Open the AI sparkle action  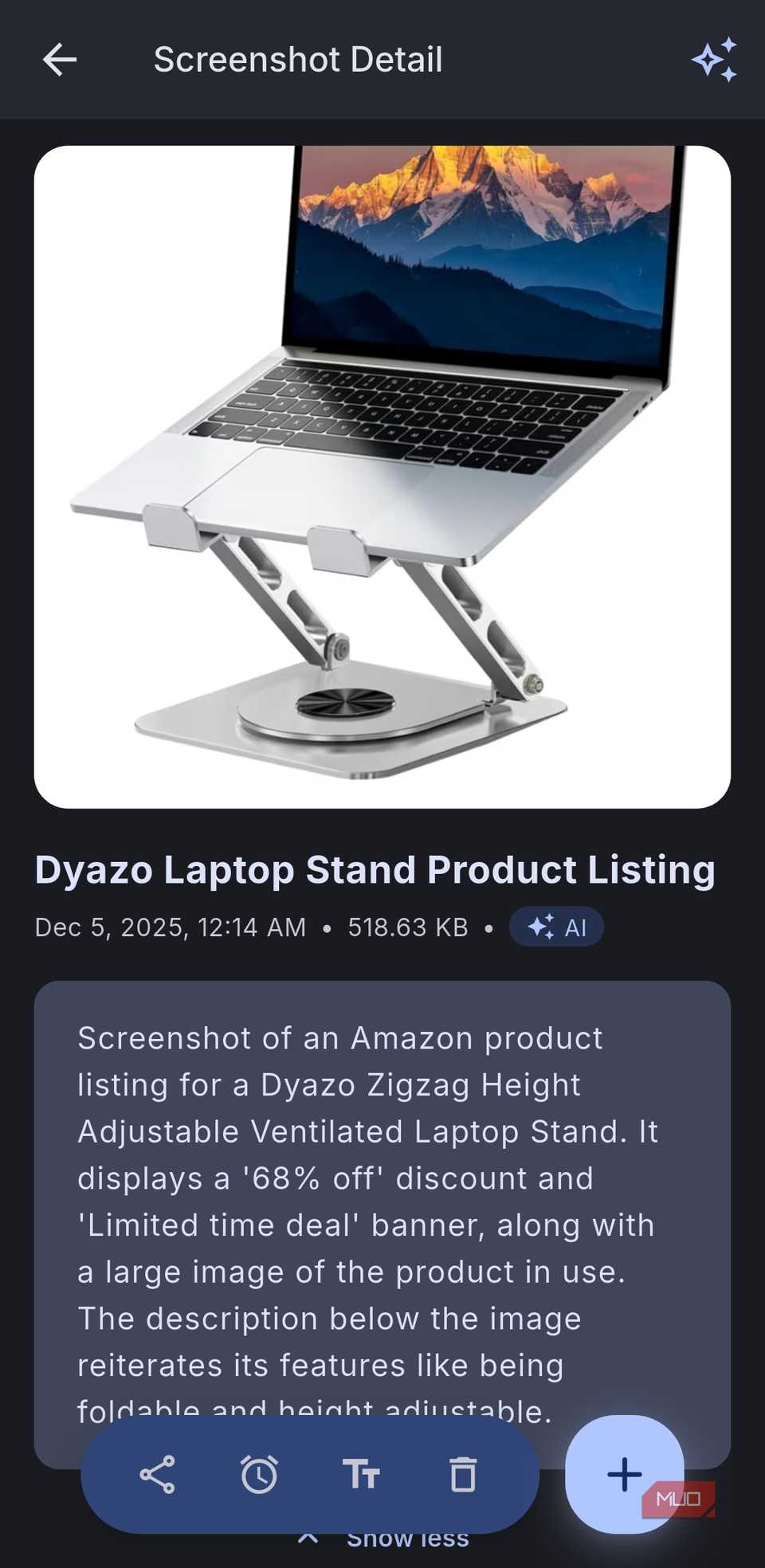[x=714, y=60]
